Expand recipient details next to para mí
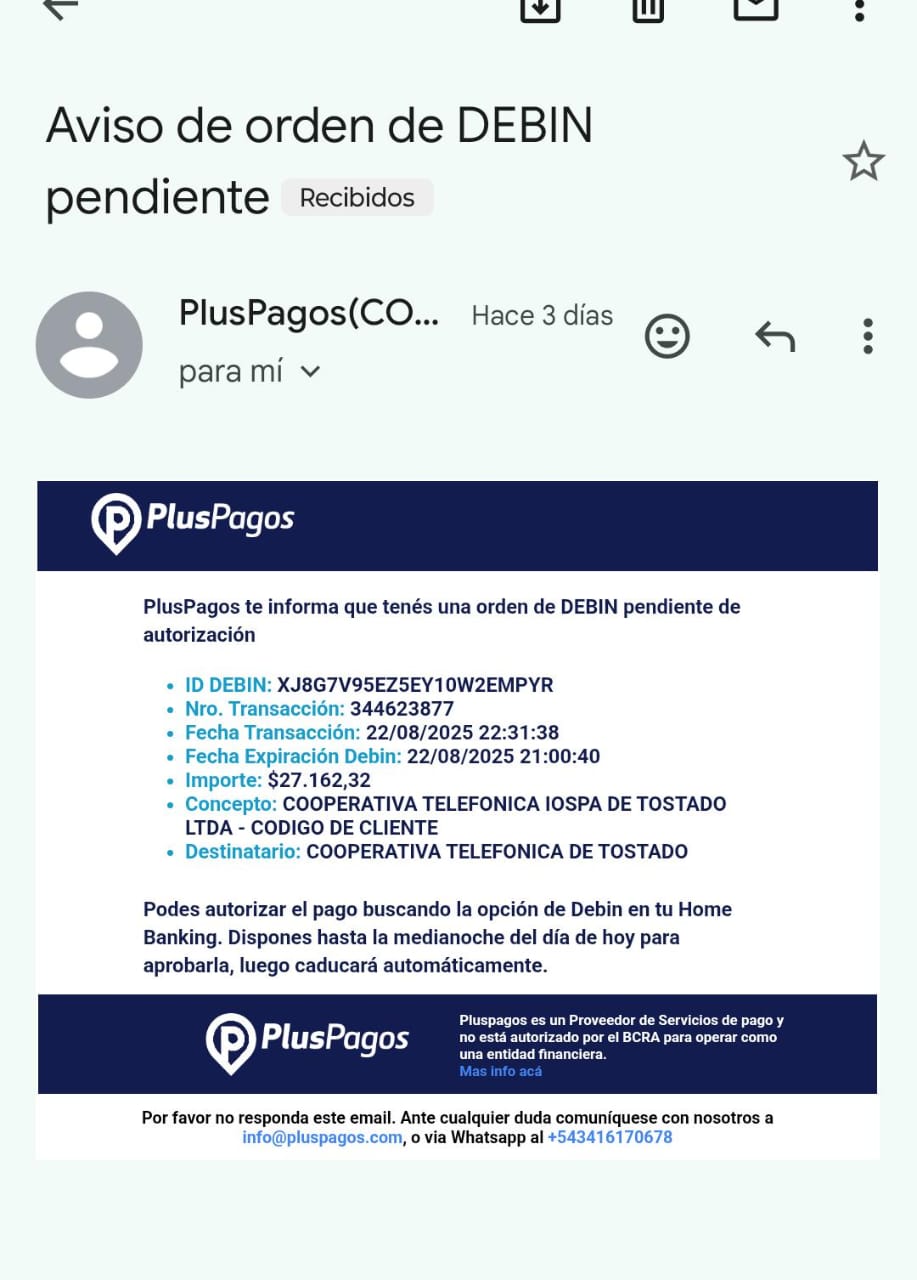Image resolution: width=917 pixels, height=1280 pixels. (310, 372)
